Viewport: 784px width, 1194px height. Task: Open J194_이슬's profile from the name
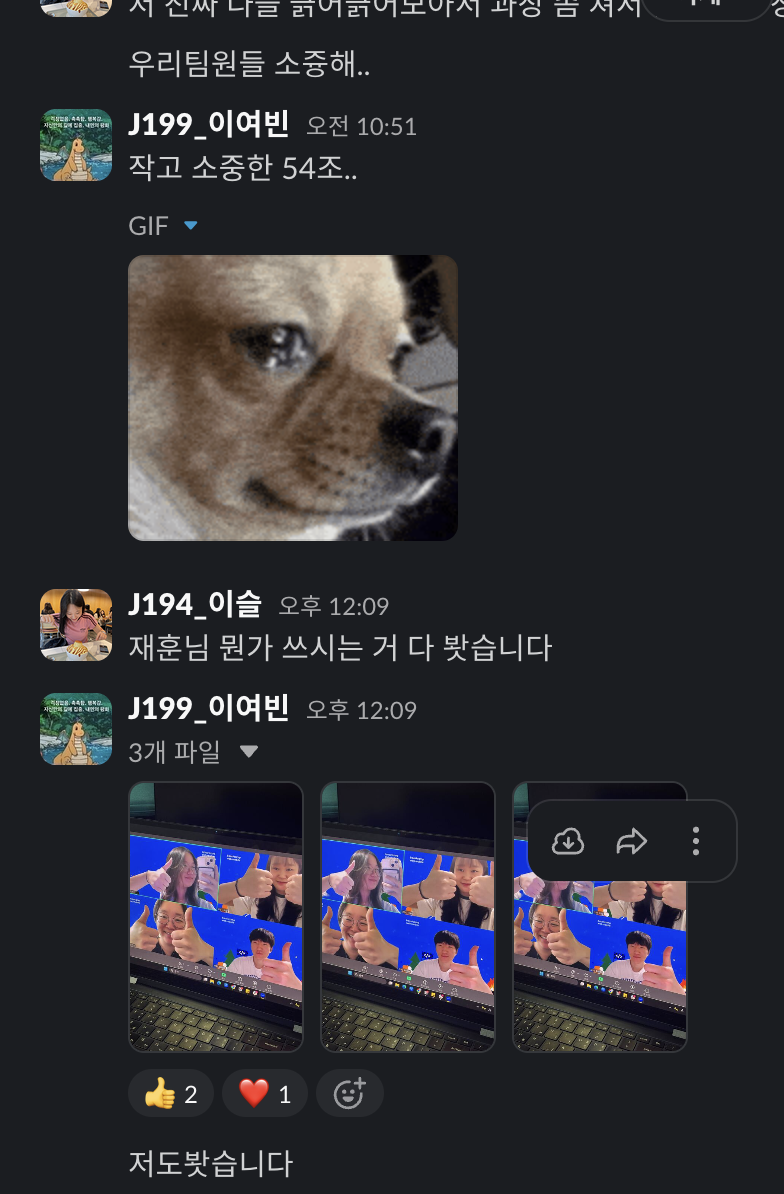195,605
